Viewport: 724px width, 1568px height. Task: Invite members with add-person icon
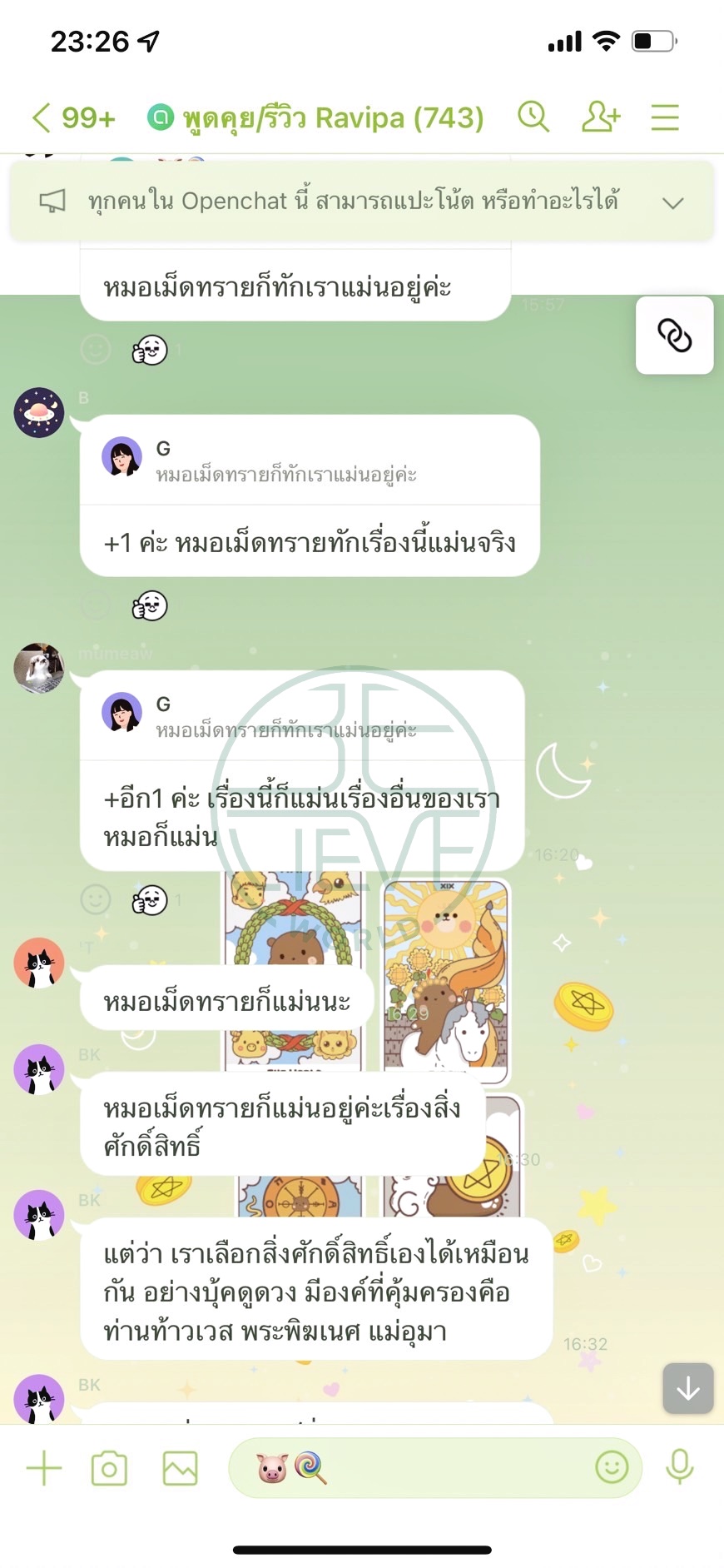(x=600, y=117)
